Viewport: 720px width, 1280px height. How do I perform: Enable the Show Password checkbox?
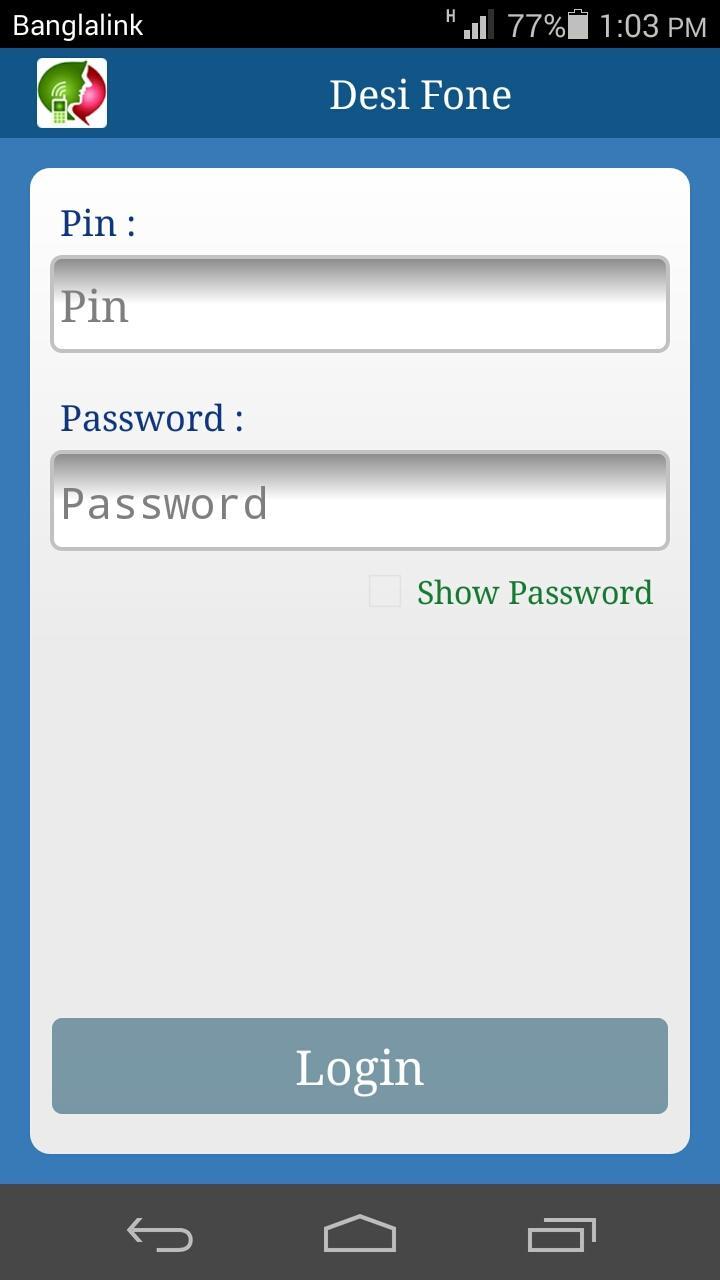point(385,591)
